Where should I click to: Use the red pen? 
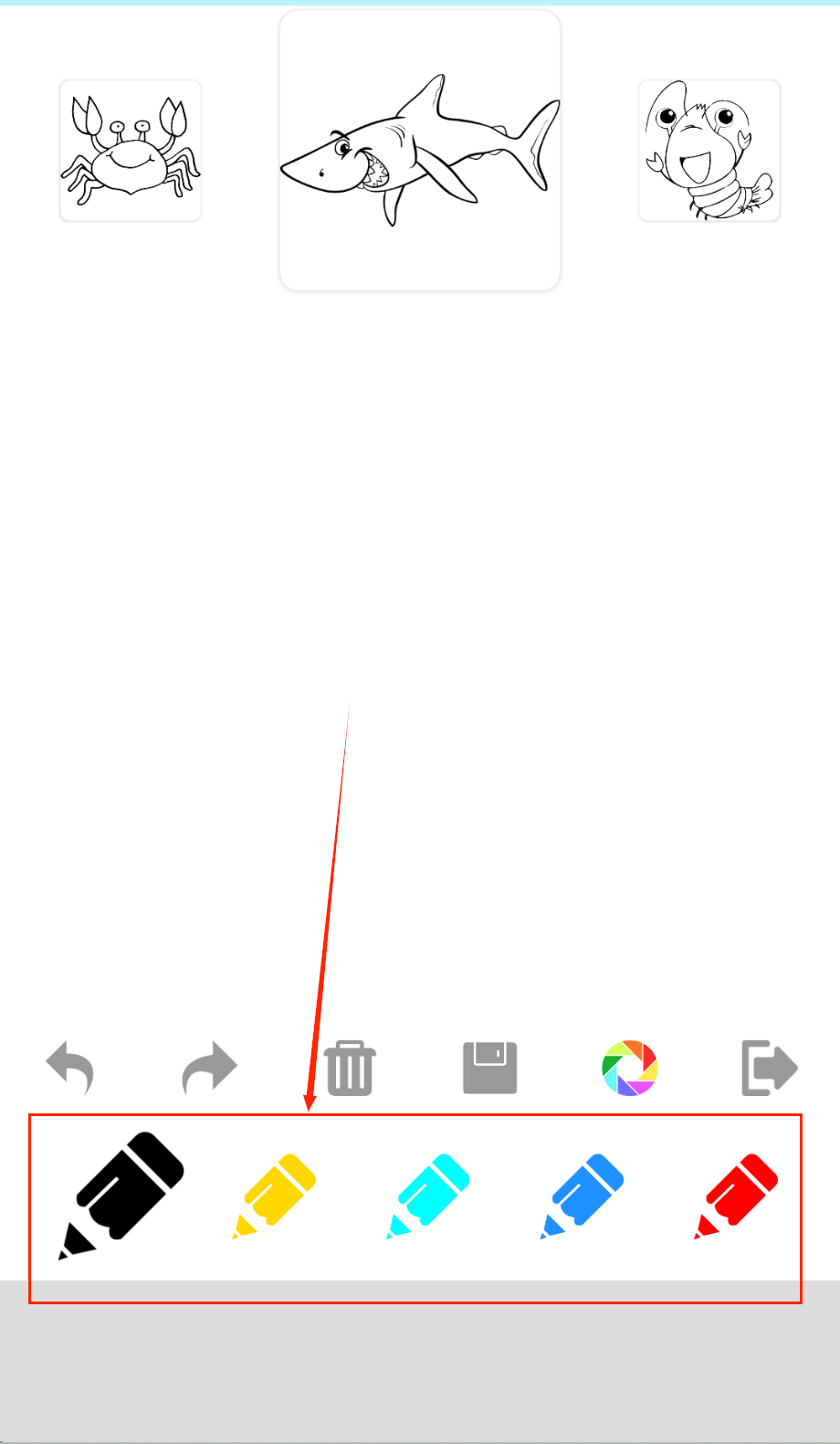pos(736,1196)
